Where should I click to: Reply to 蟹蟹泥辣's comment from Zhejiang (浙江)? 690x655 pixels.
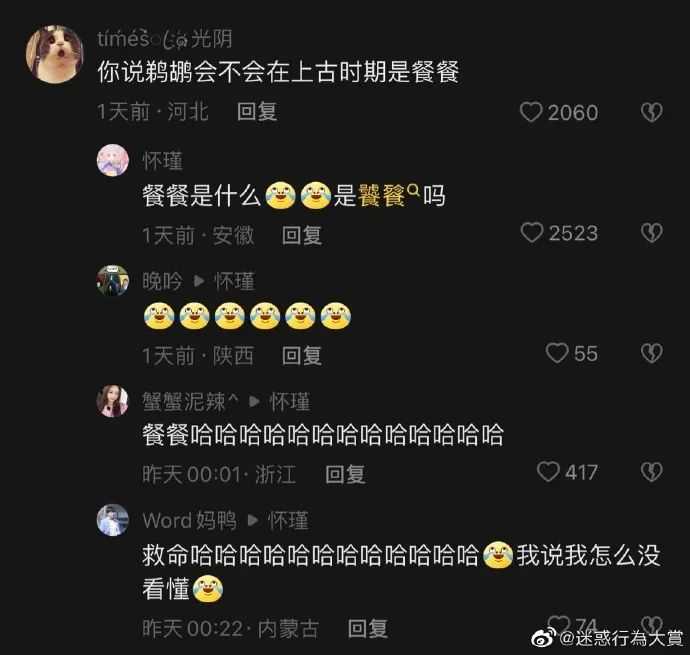[x=345, y=474]
